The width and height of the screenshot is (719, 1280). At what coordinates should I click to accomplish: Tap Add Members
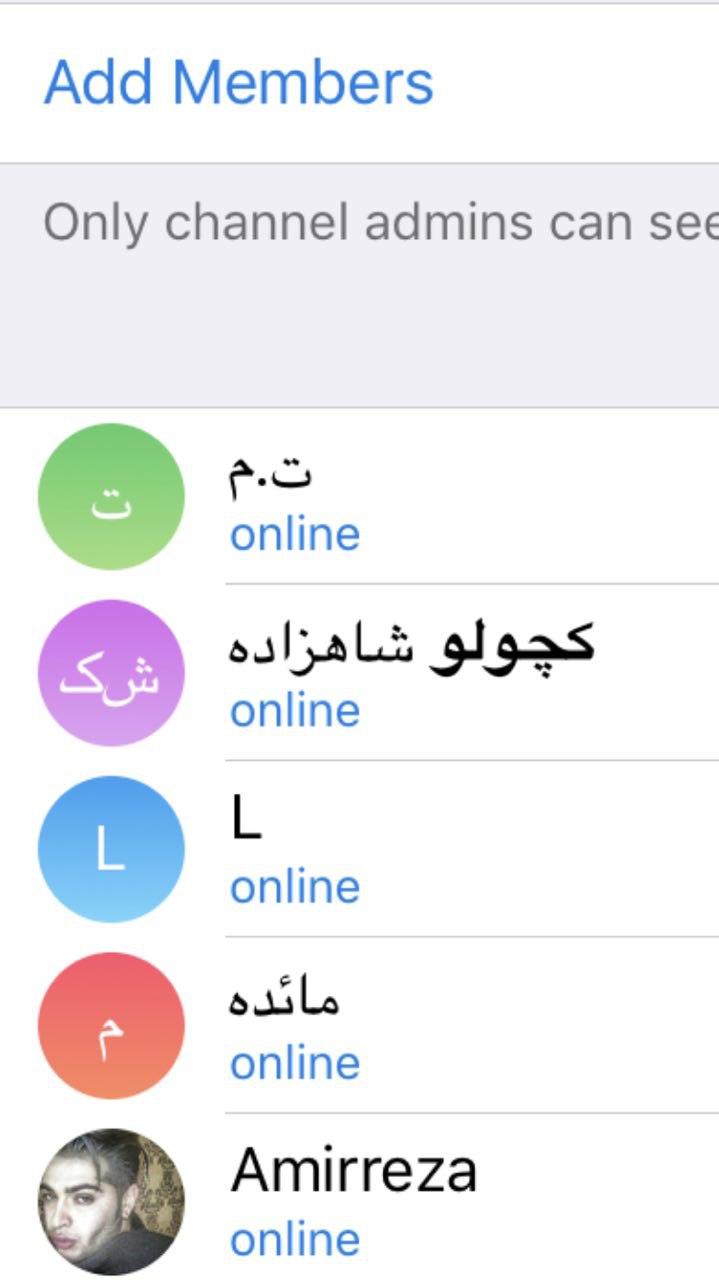click(x=238, y=82)
